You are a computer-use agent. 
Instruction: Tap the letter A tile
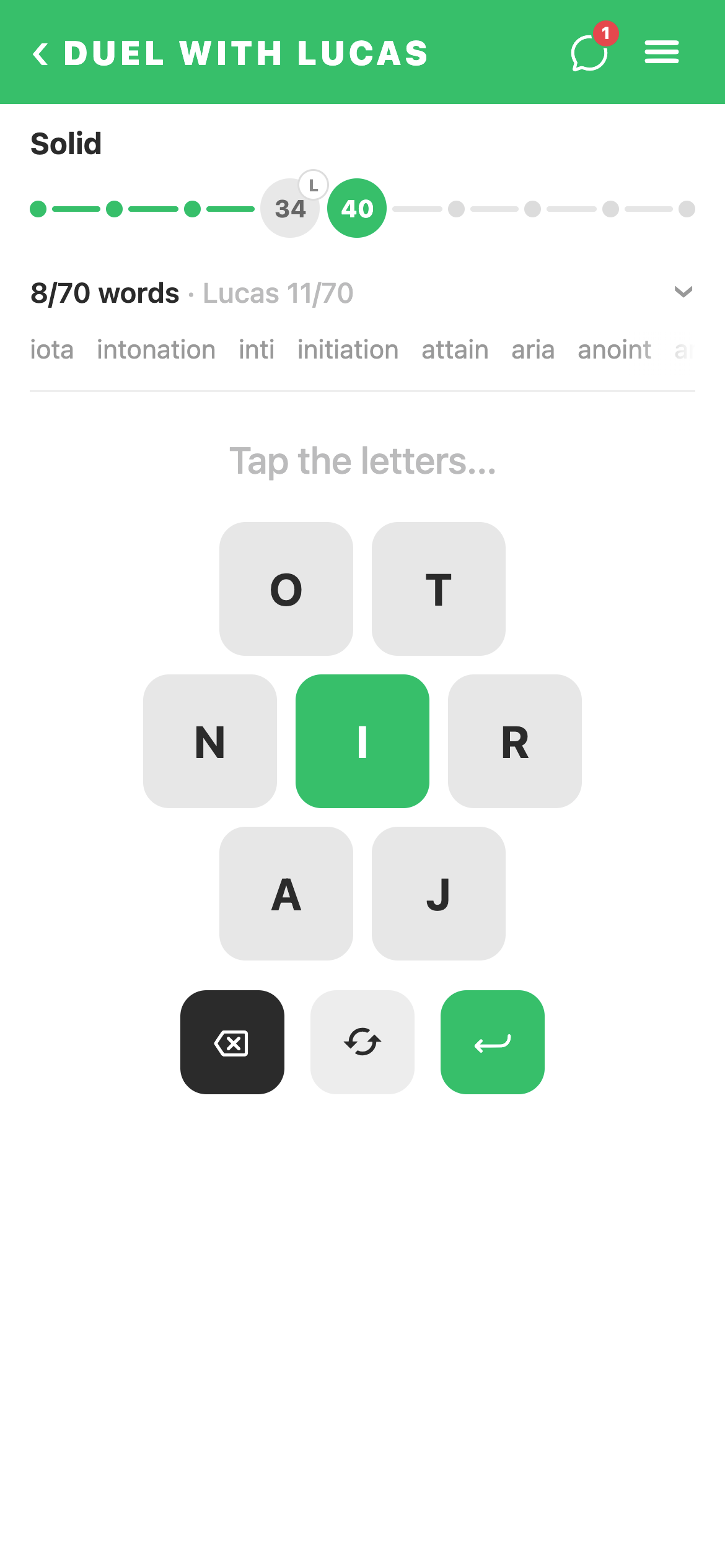coord(286,894)
